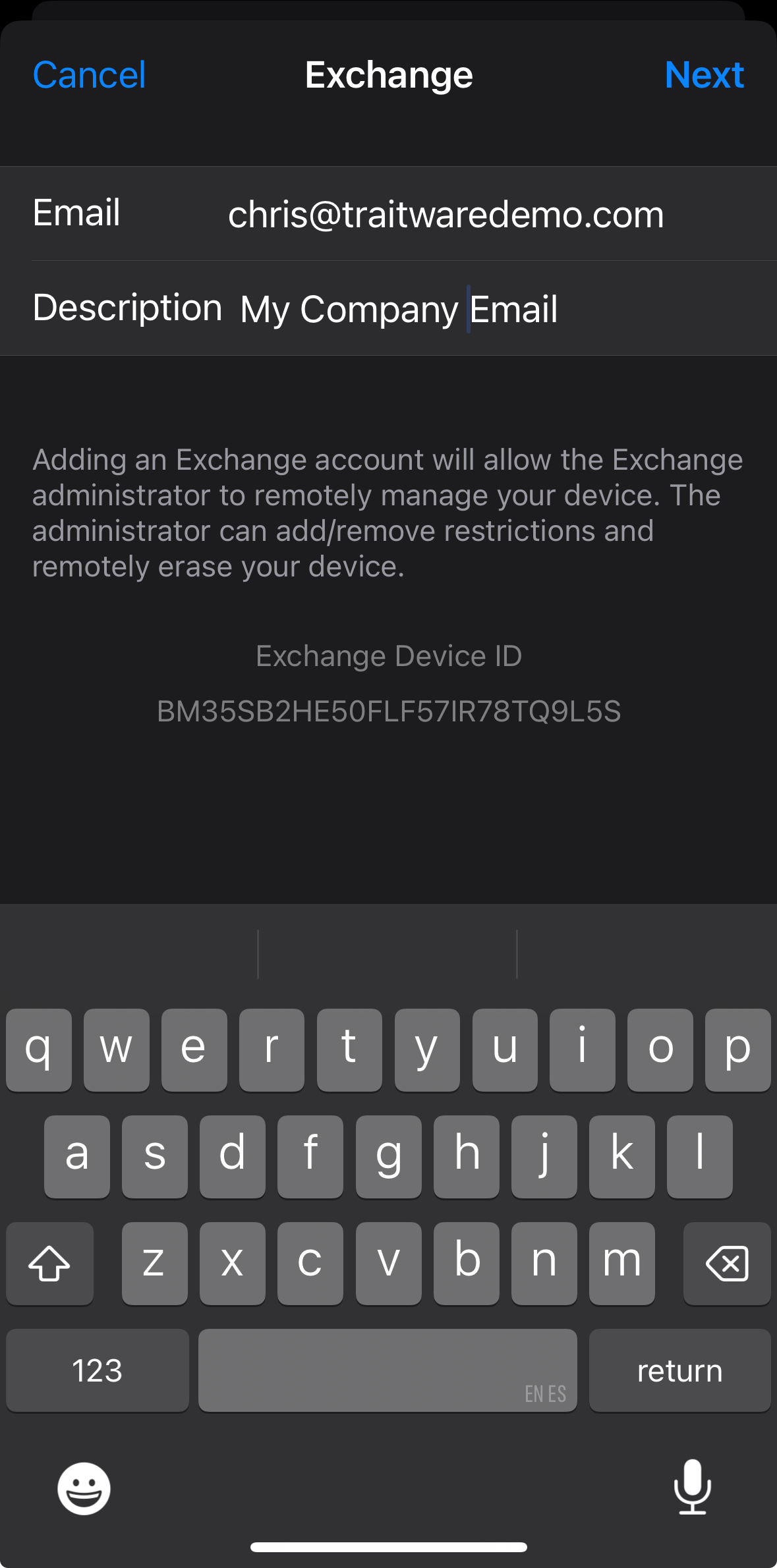Enable the shift key
The height and width of the screenshot is (1568, 777).
tap(49, 1263)
